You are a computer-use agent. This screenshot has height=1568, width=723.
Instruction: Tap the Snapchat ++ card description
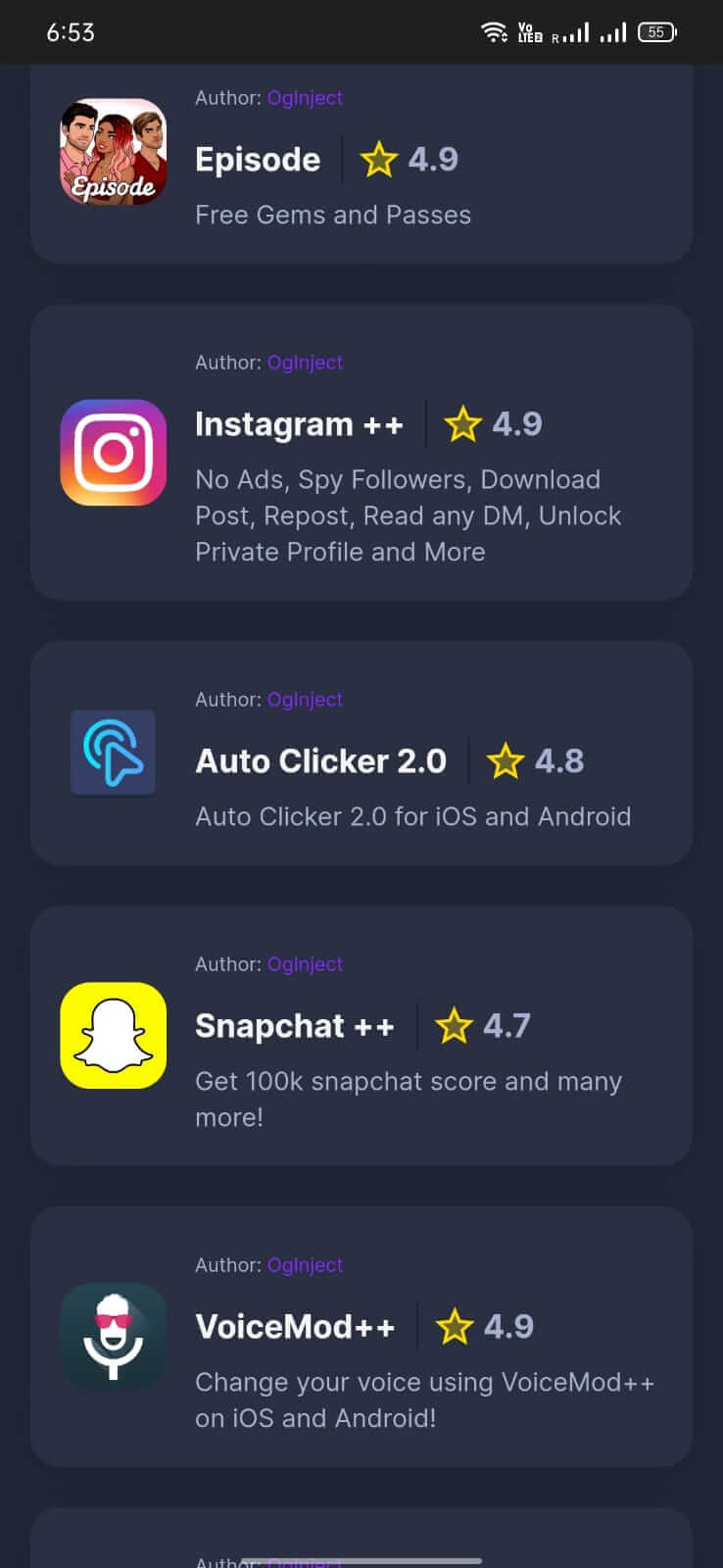tap(409, 1098)
